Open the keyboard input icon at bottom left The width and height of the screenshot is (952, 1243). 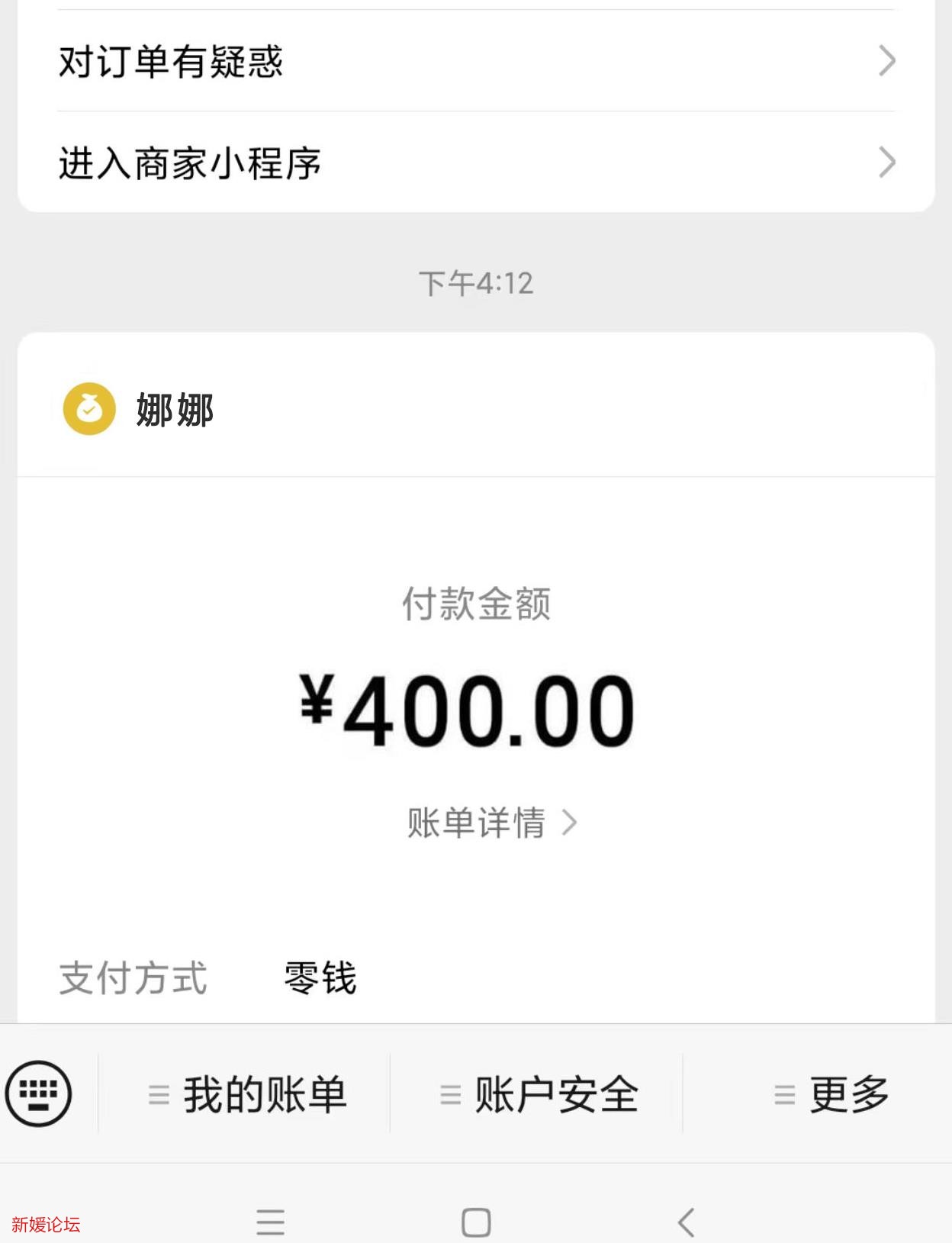(x=40, y=1092)
